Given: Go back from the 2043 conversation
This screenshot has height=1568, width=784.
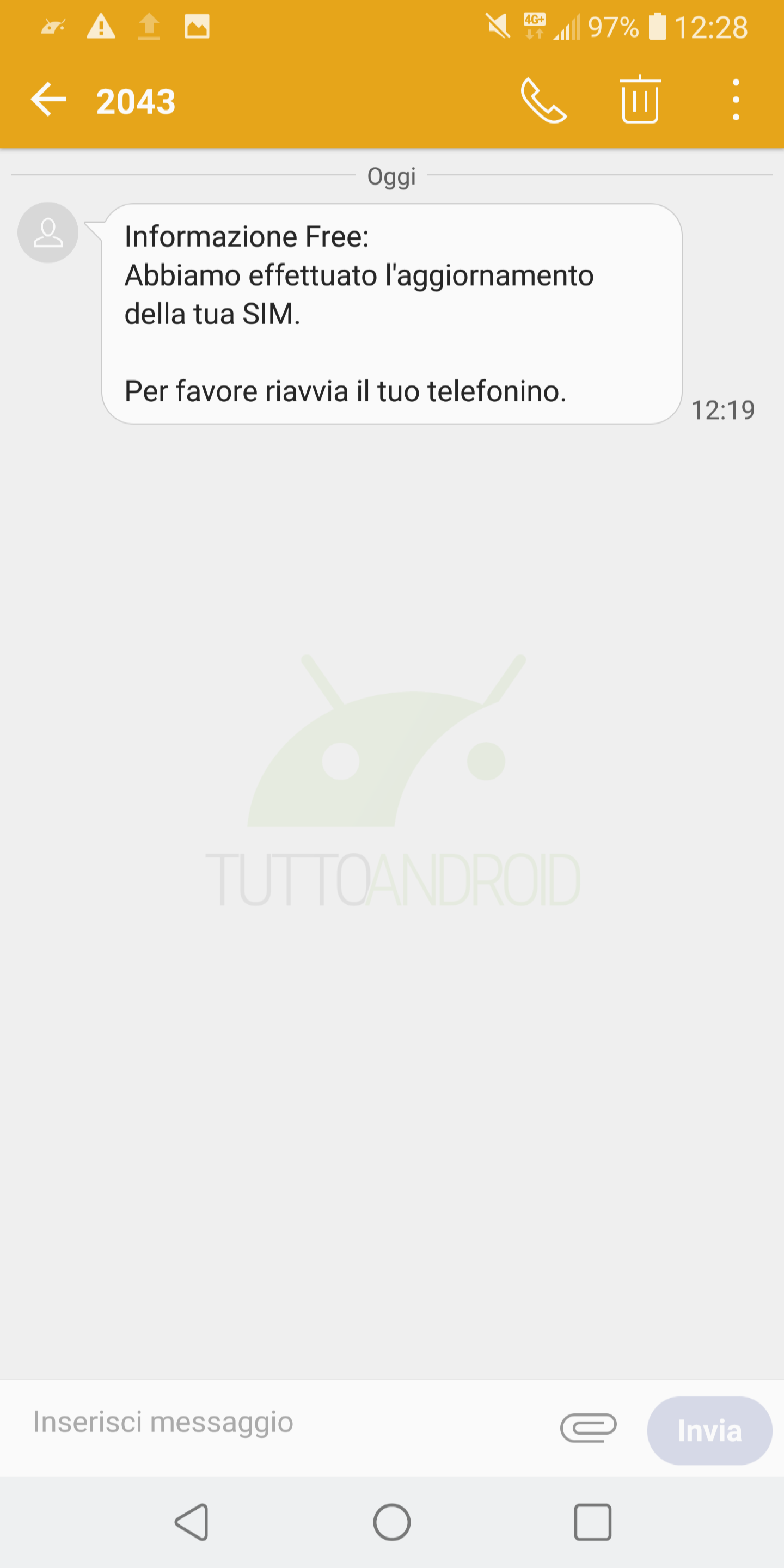Looking at the screenshot, I should 48,99.
